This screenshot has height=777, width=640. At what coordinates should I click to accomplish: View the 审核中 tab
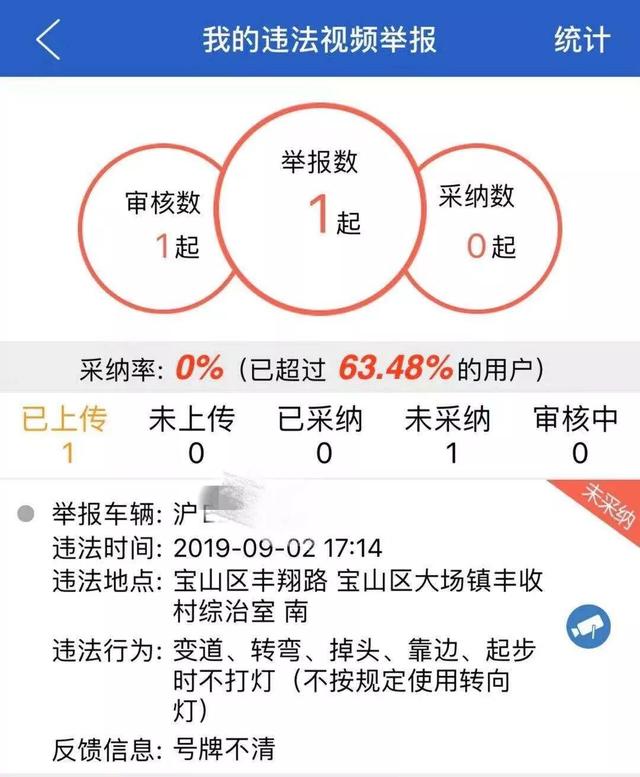[576, 435]
